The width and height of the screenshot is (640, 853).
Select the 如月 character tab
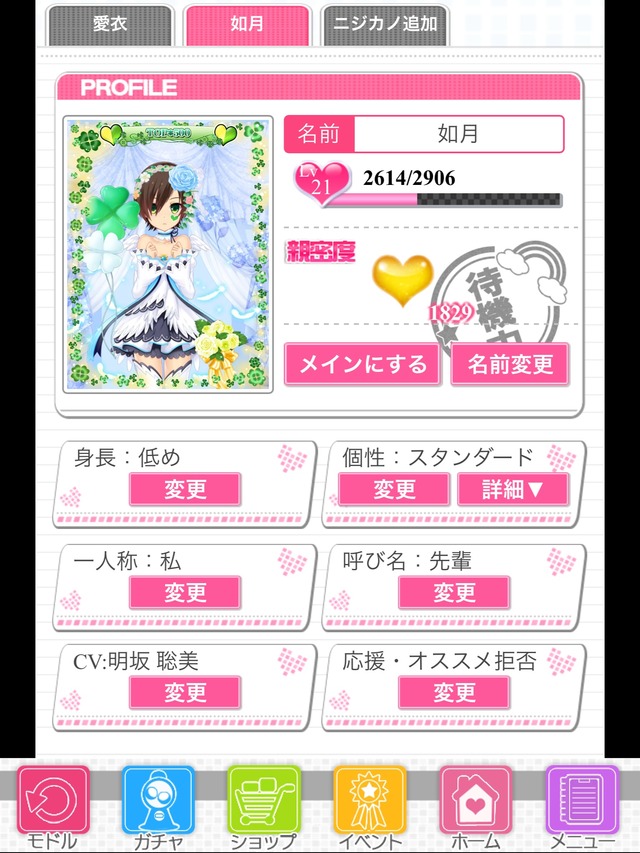click(x=247, y=25)
